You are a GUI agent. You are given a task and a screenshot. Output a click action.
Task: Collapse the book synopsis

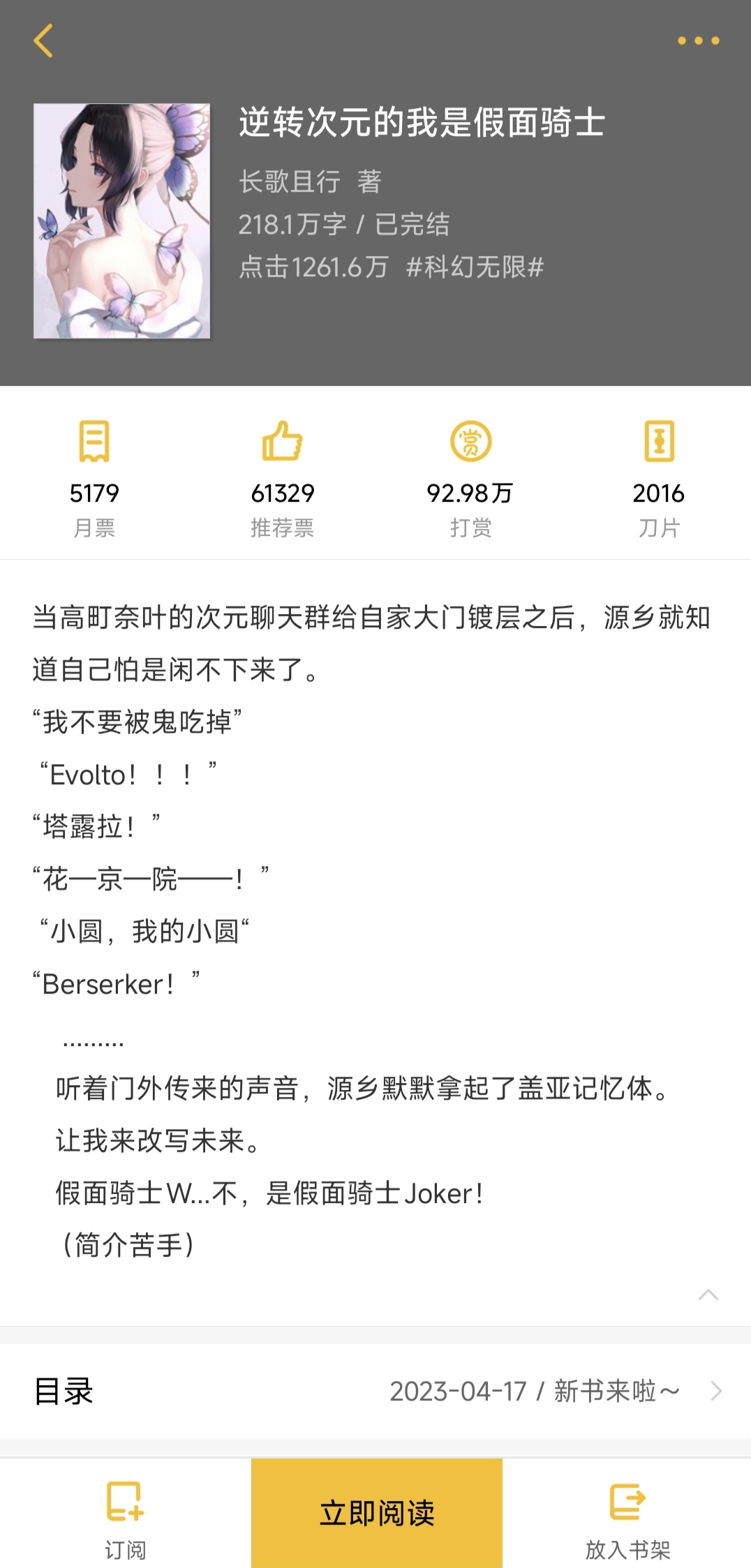pos(708,1295)
